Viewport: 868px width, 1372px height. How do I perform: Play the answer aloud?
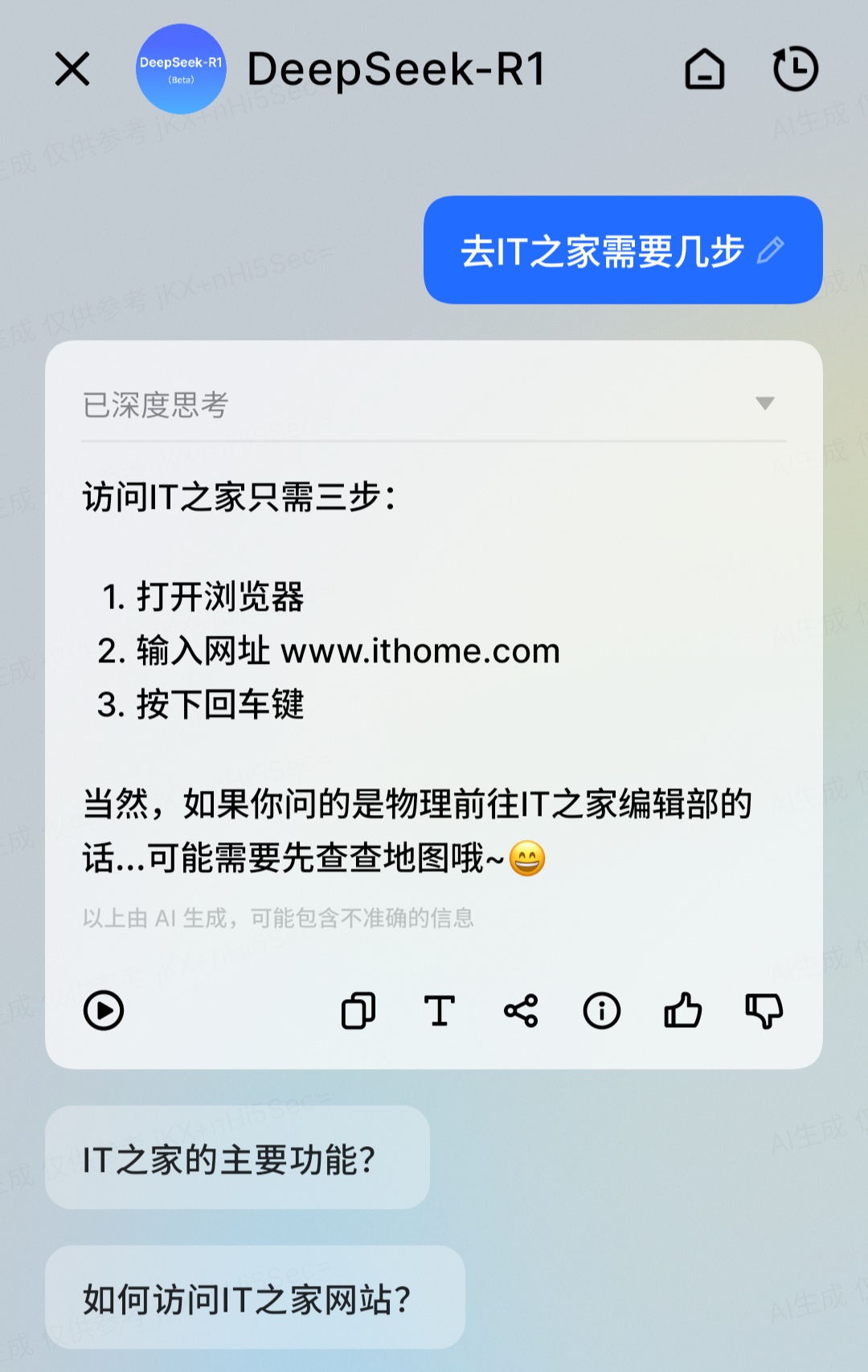(104, 1010)
